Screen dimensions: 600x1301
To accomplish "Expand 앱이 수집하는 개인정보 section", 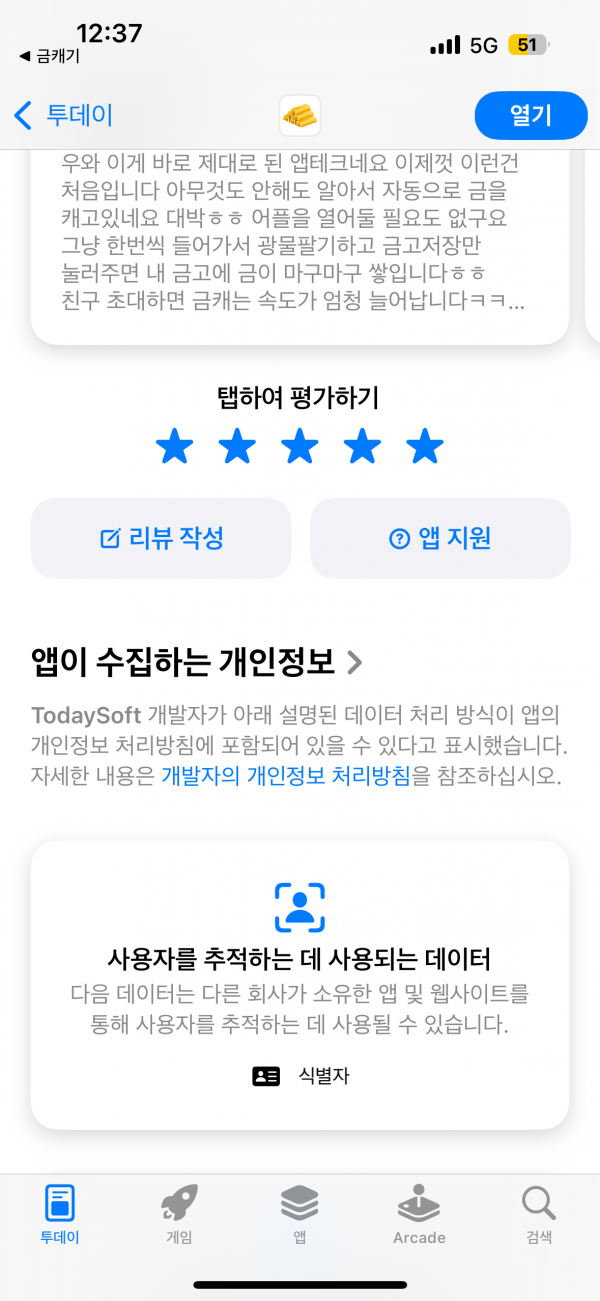I will [x=197, y=661].
